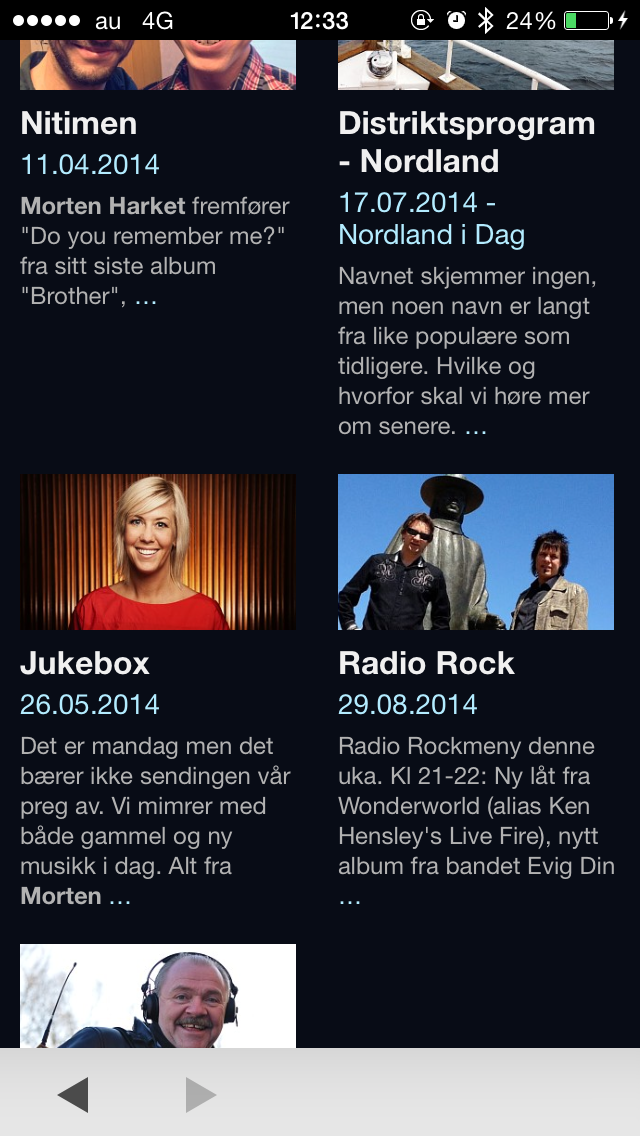The image size is (640, 1136).
Task: Select the 11.04.2014 Nitimen episode date
Action: tap(90, 165)
